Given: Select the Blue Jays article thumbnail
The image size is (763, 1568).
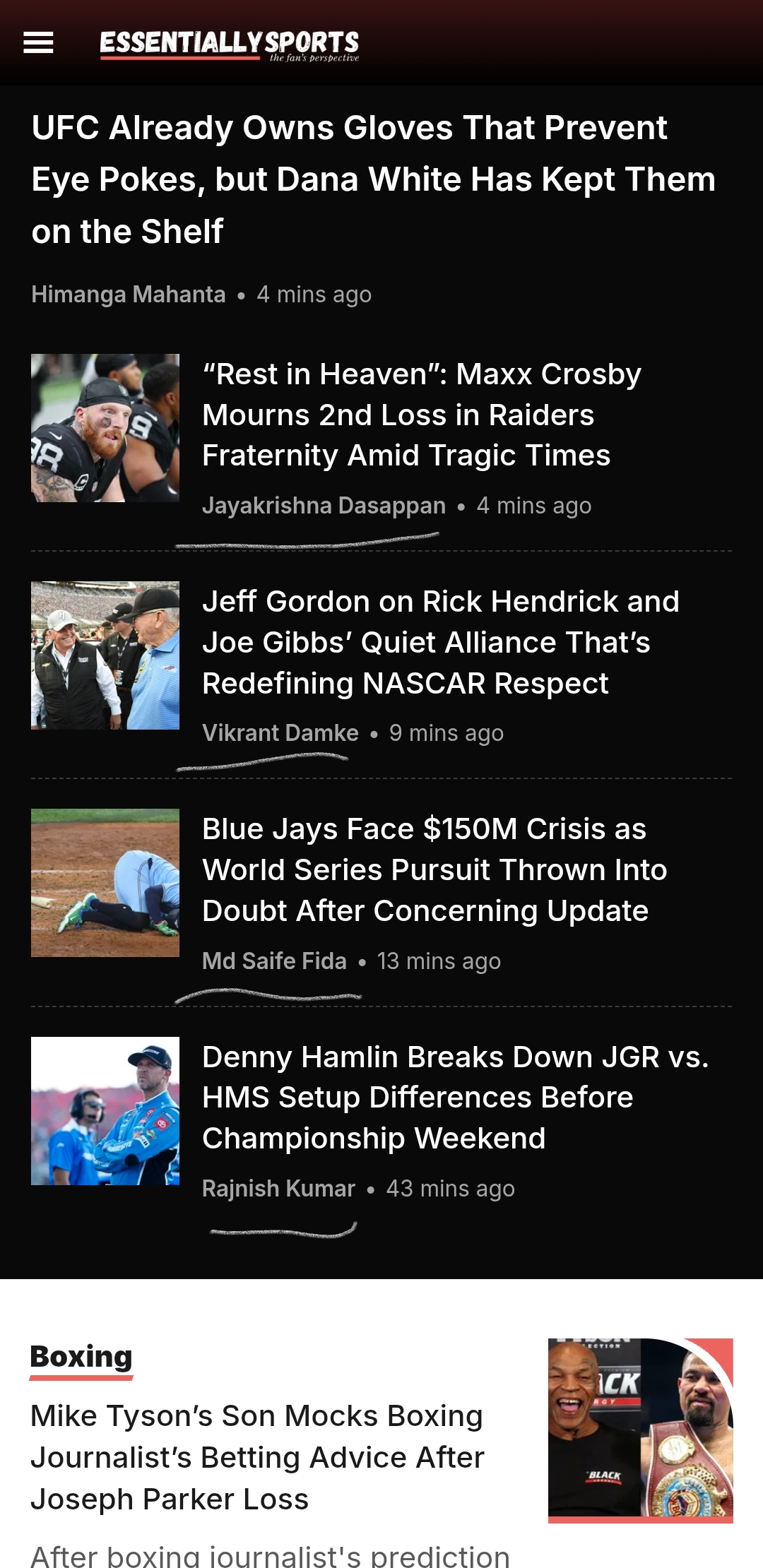Looking at the screenshot, I should tap(105, 883).
